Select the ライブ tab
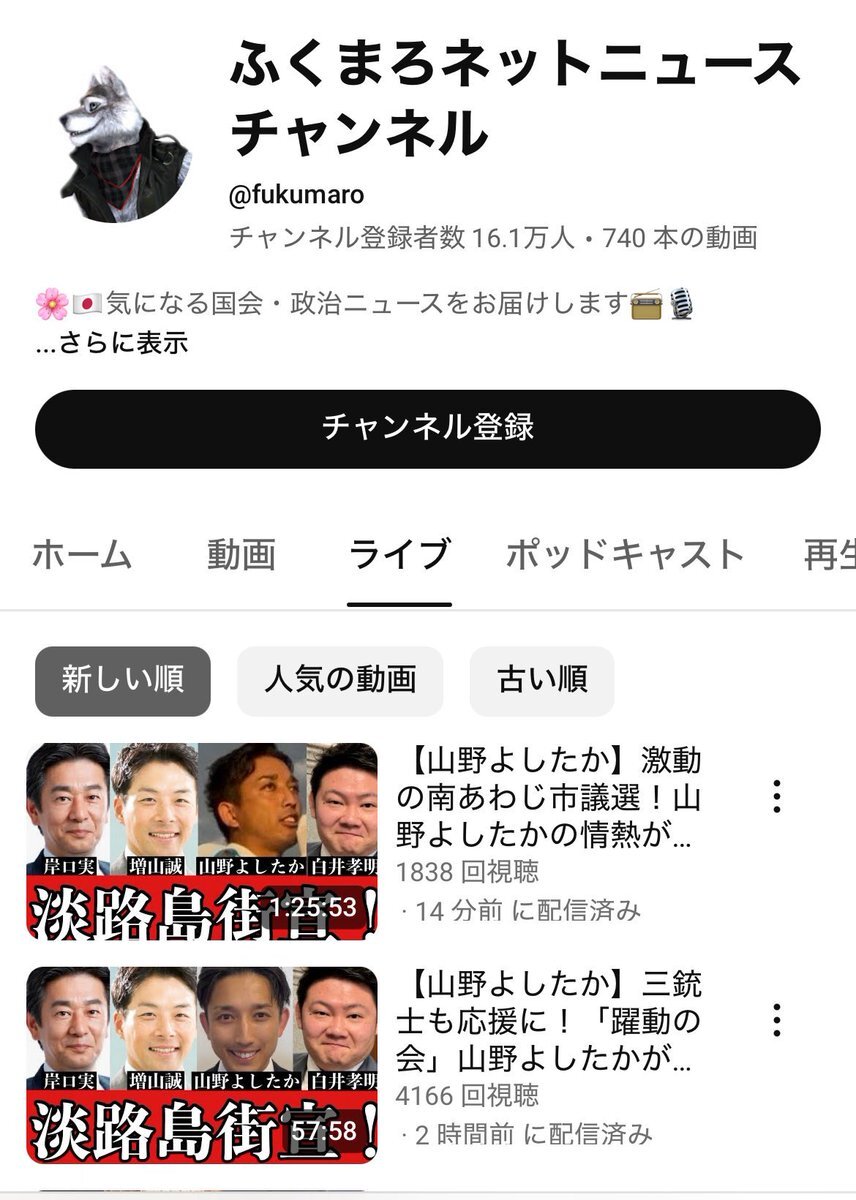 coord(400,554)
